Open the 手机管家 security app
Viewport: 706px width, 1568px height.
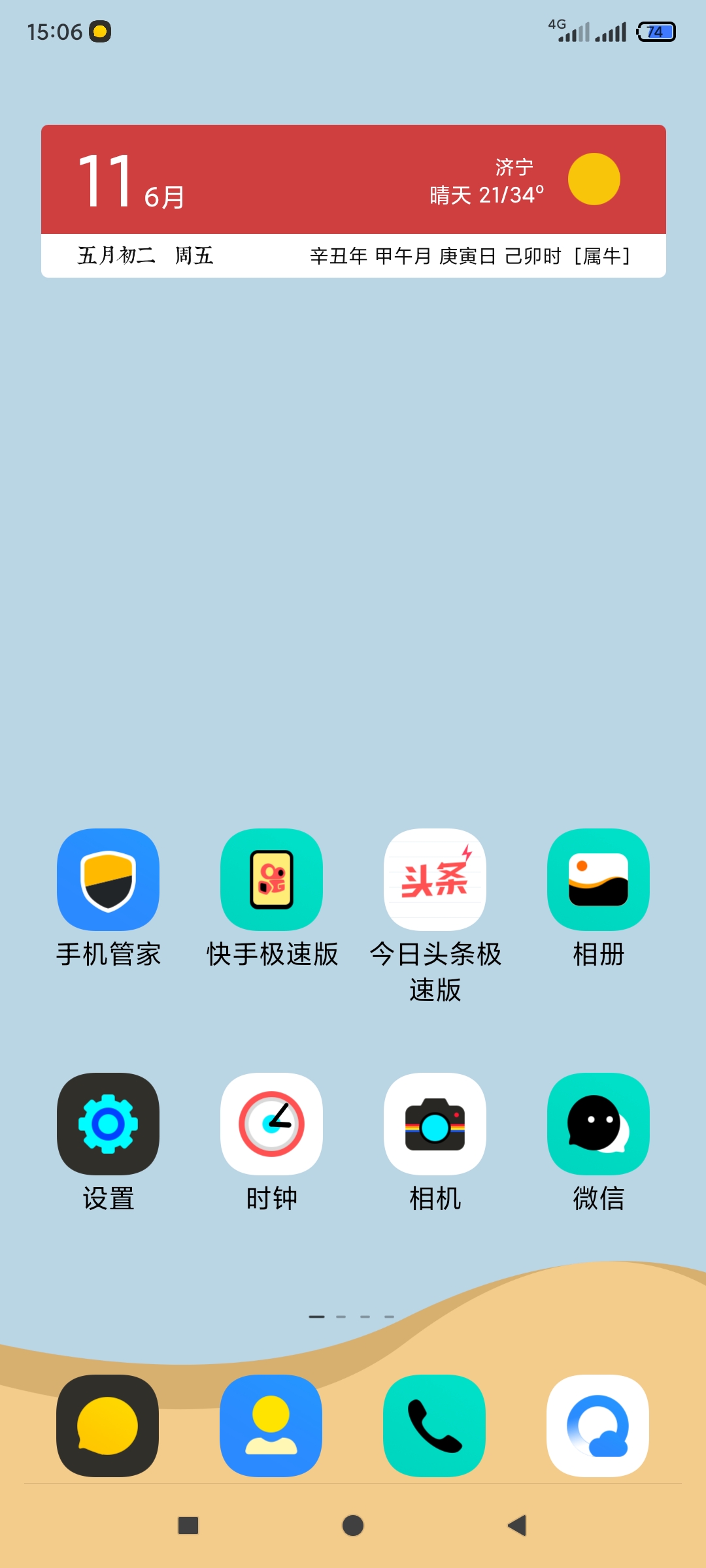coord(108,879)
